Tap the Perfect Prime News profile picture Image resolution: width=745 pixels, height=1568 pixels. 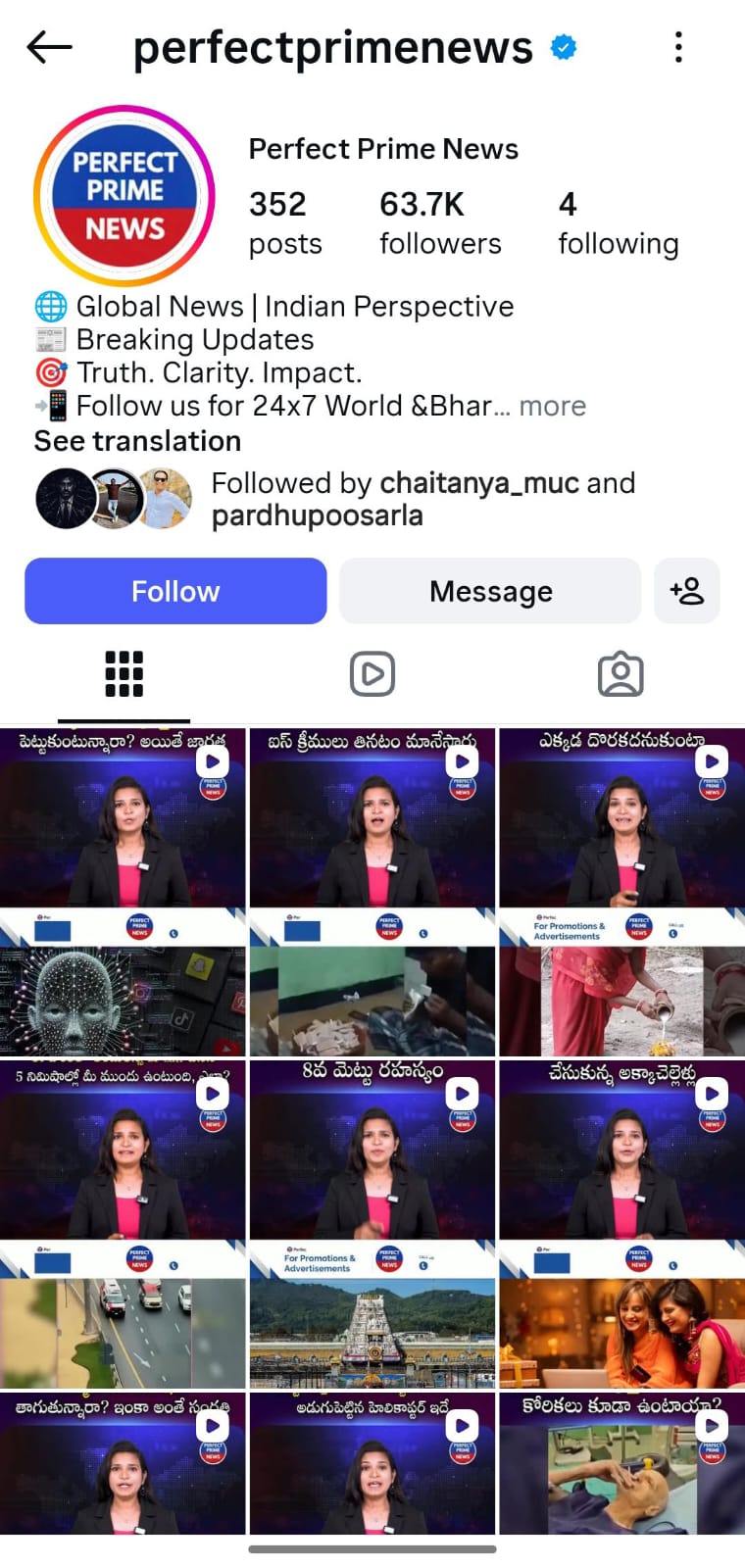coord(124,196)
